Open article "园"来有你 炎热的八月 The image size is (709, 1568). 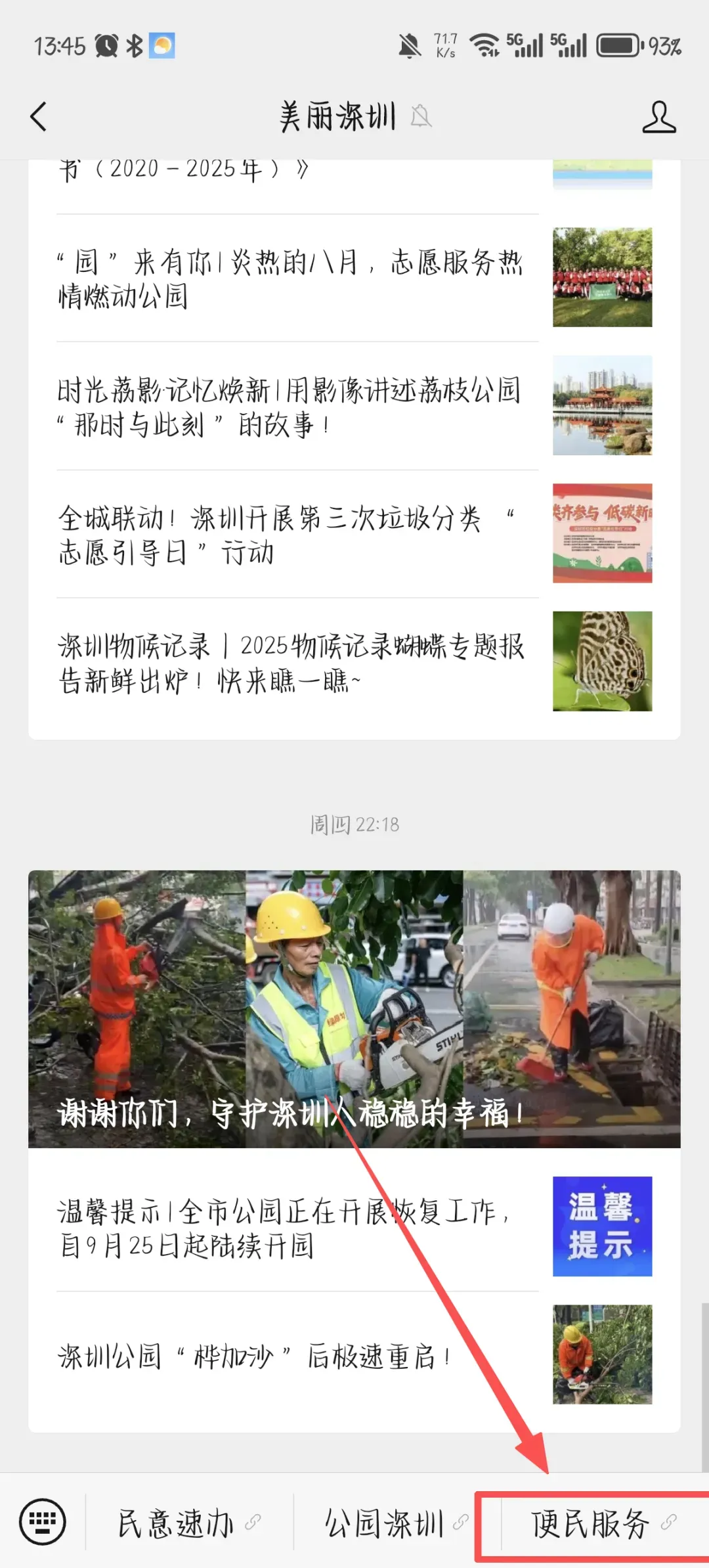(354, 278)
